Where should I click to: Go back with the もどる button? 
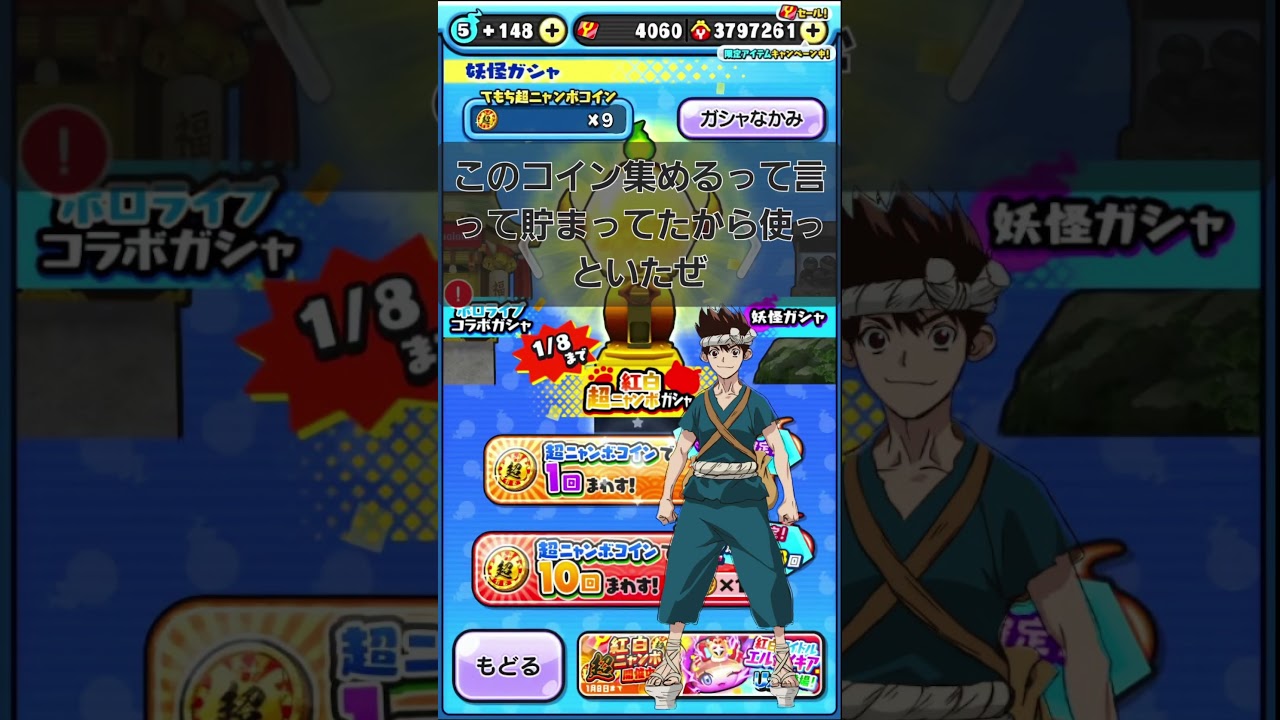[x=508, y=665]
